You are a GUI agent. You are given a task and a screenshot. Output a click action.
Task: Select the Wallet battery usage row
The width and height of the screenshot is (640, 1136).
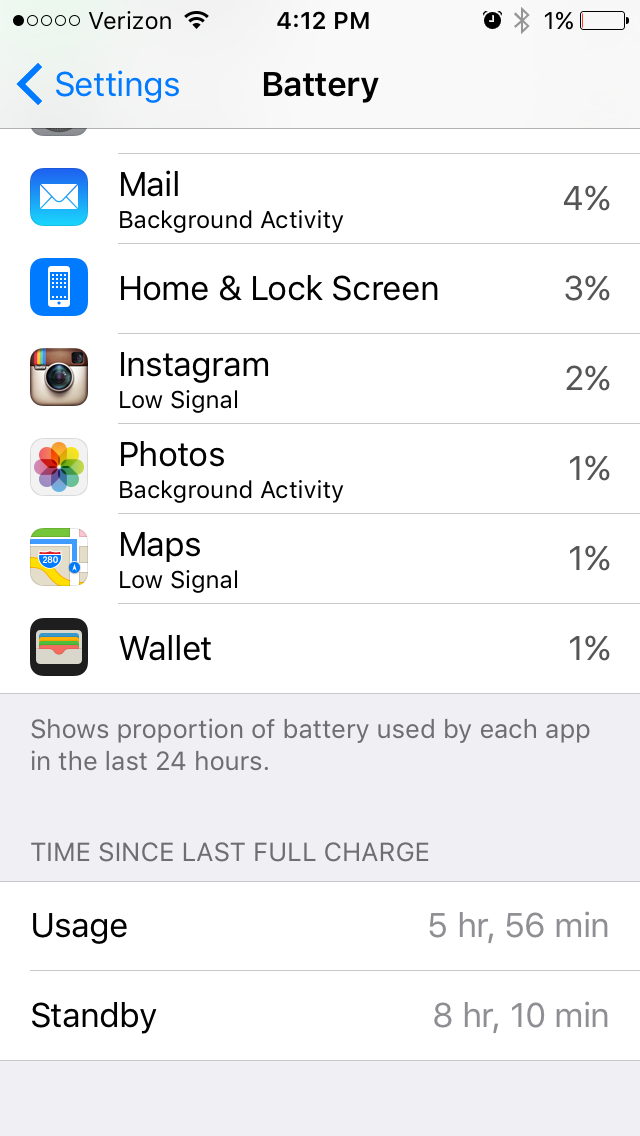pyautogui.click(x=320, y=648)
